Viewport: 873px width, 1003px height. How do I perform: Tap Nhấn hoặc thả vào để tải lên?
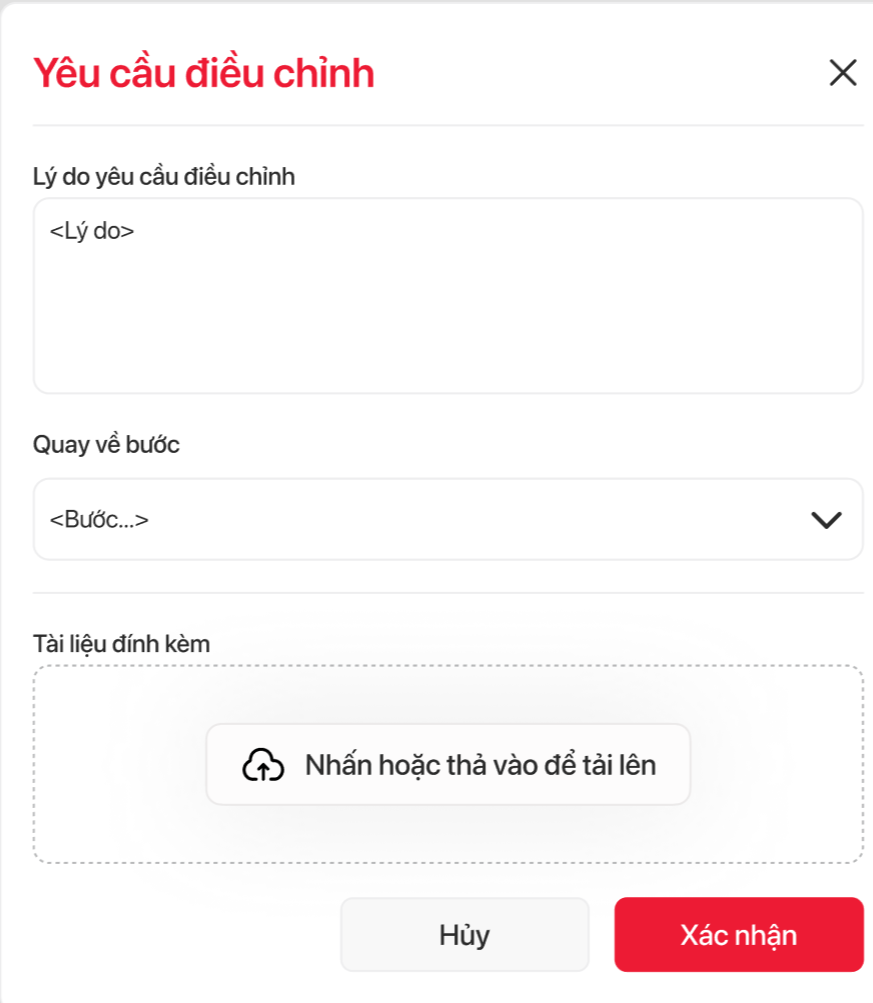coord(448,765)
